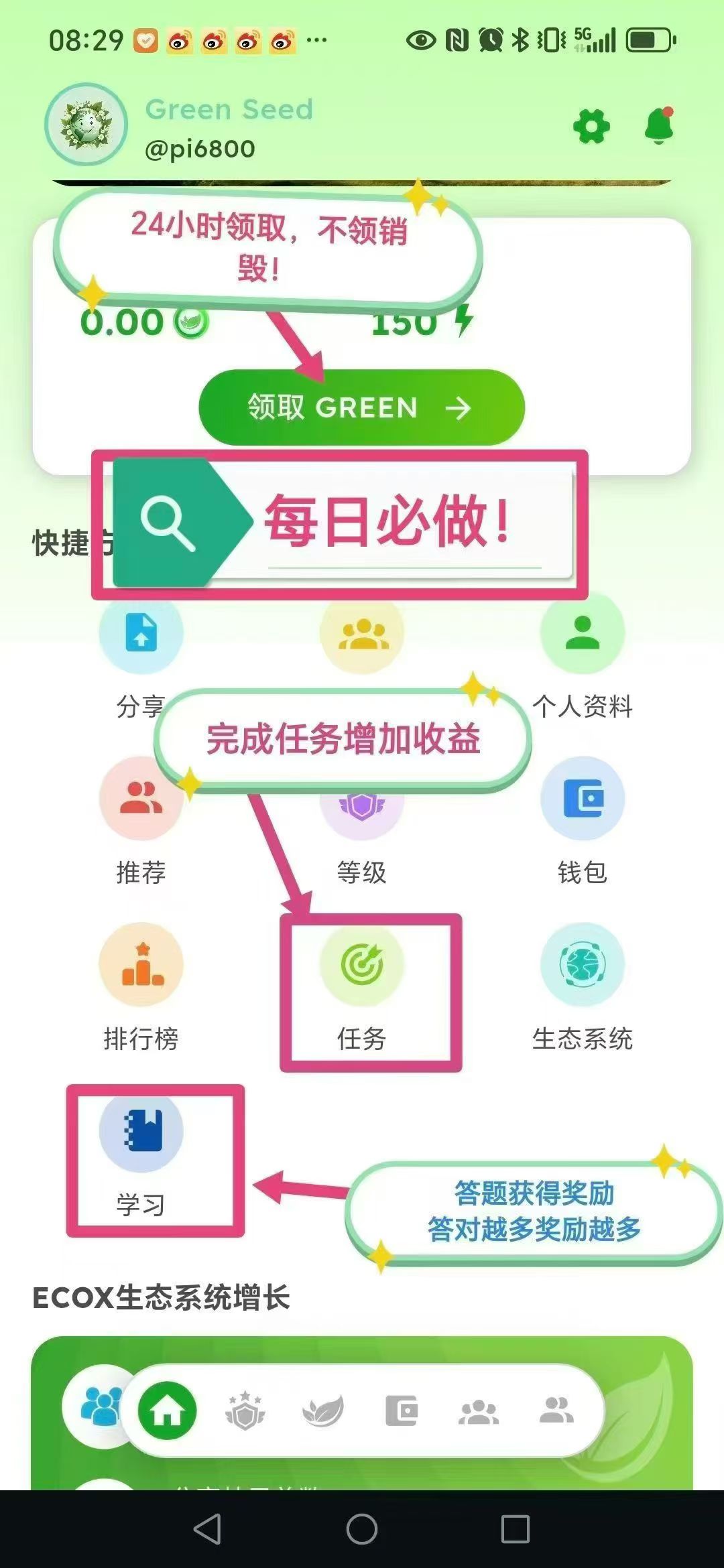Switch to the three-person team tab
The width and height of the screenshot is (724, 1568).
479,1411
